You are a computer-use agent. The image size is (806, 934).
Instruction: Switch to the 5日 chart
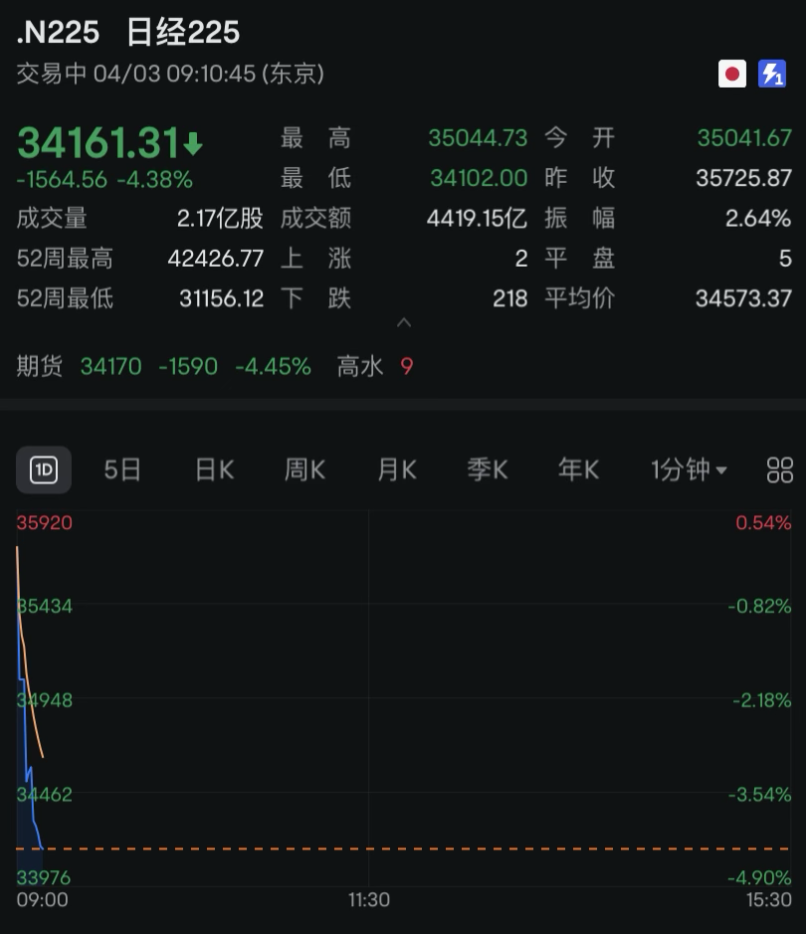coord(123,470)
